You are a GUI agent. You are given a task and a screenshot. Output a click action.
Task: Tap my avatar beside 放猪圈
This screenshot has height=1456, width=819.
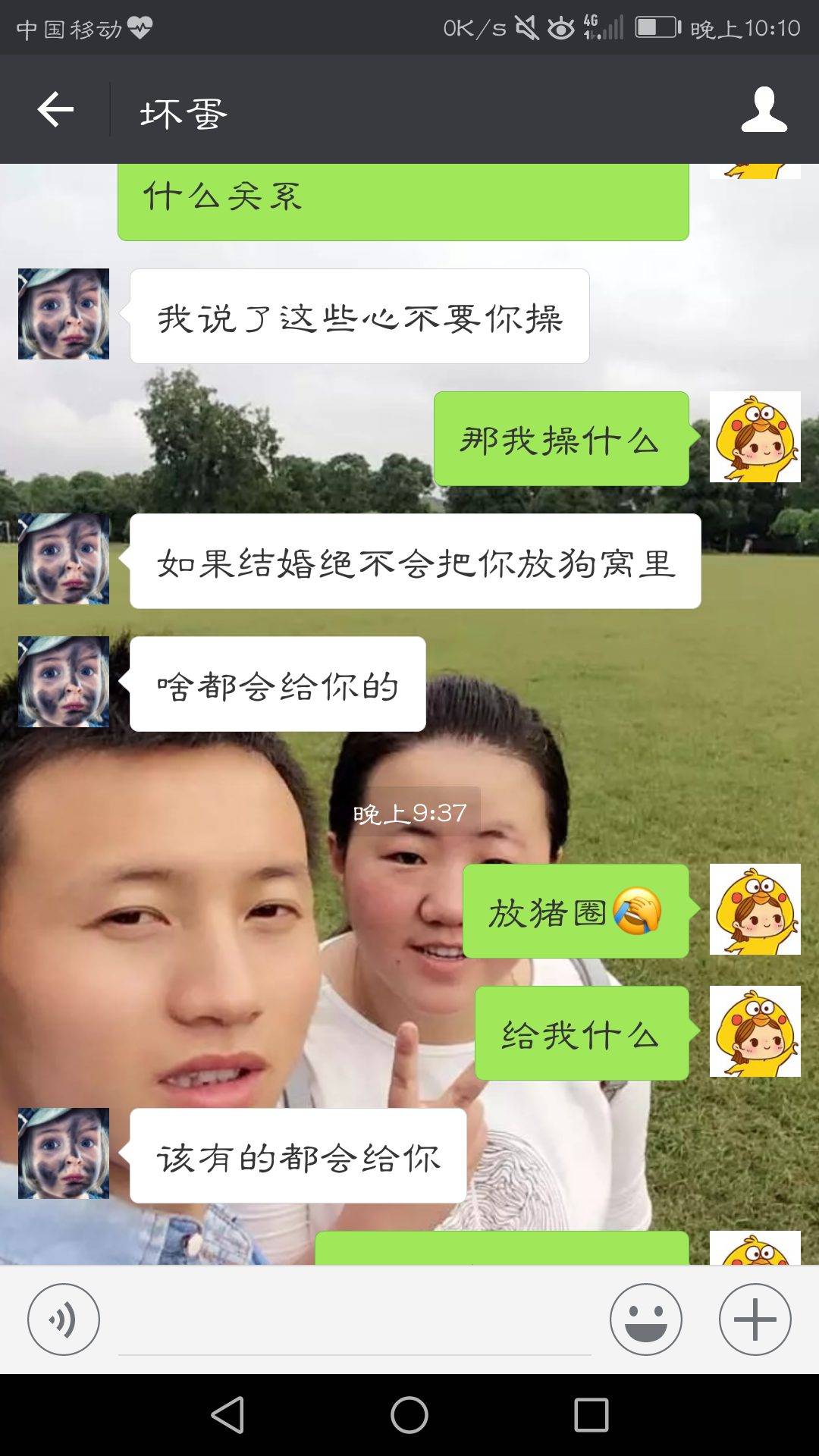tap(755, 909)
